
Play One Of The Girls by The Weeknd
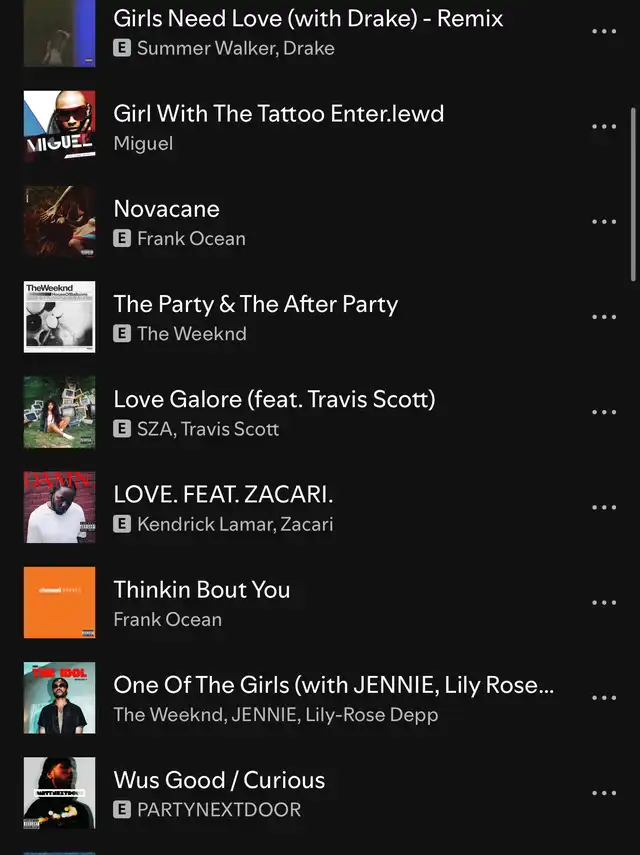(x=332, y=685)
